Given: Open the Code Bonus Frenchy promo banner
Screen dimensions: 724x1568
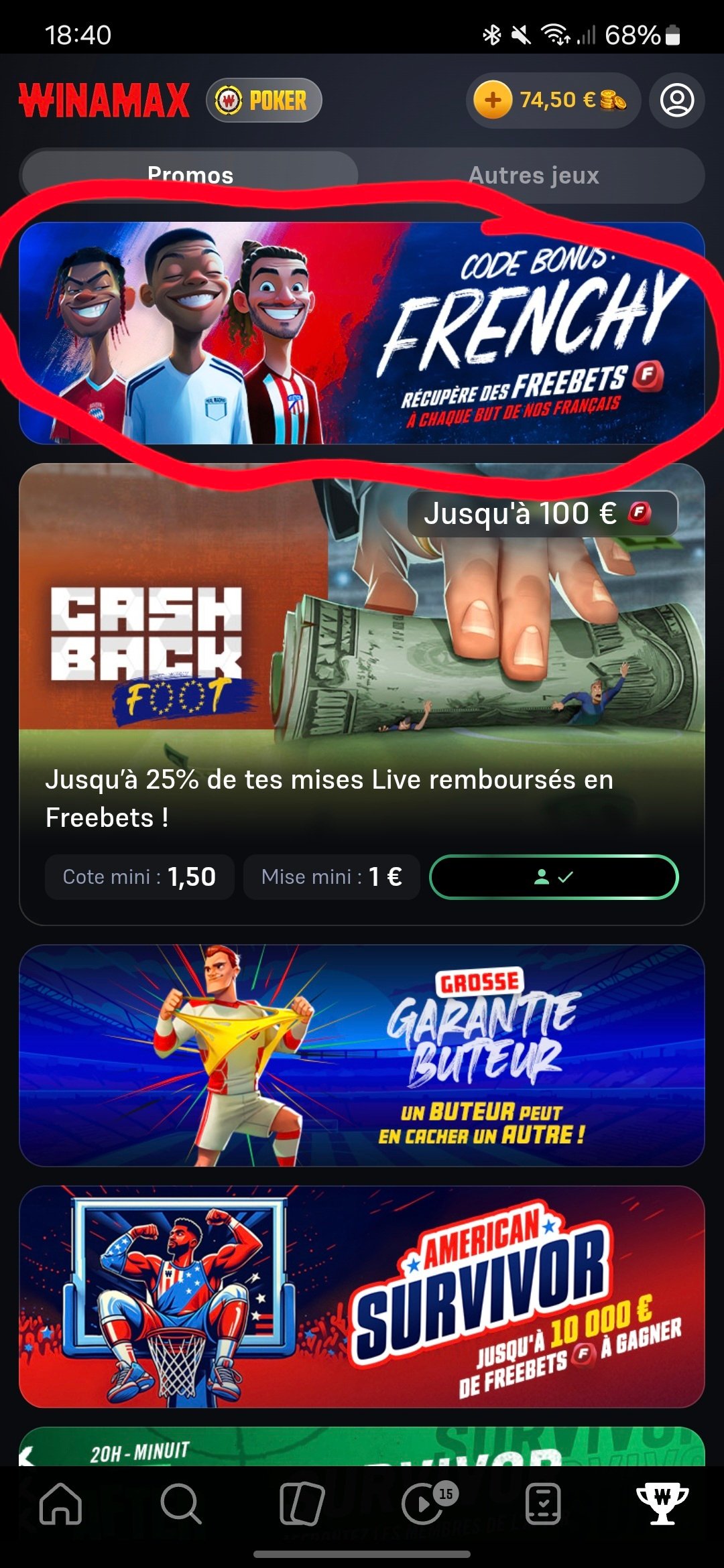Looking at the screenshot, I should tap(362, 333).
